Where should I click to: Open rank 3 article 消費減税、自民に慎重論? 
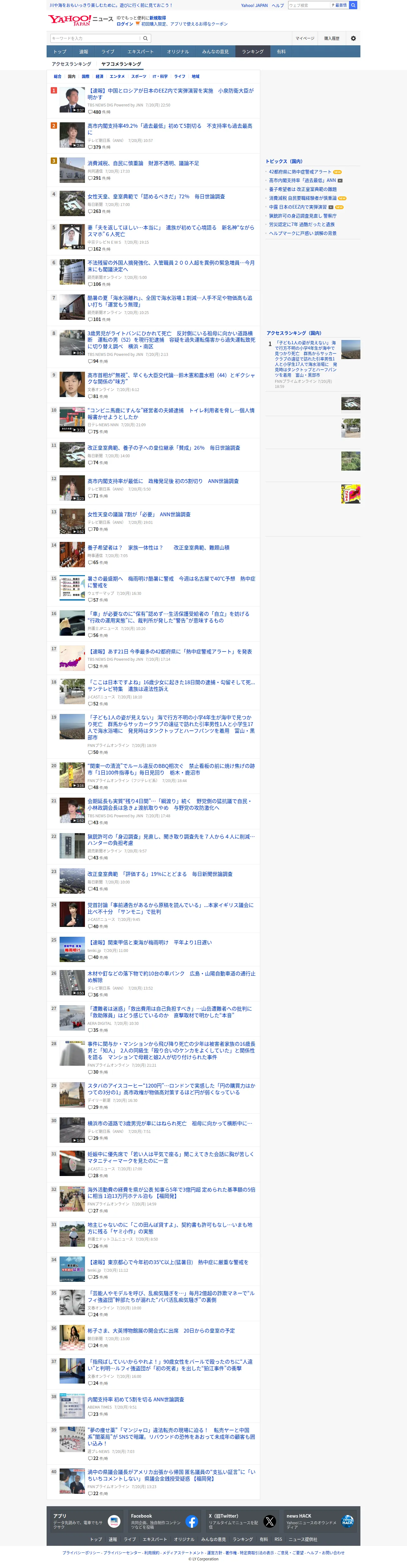pos(143,163)
